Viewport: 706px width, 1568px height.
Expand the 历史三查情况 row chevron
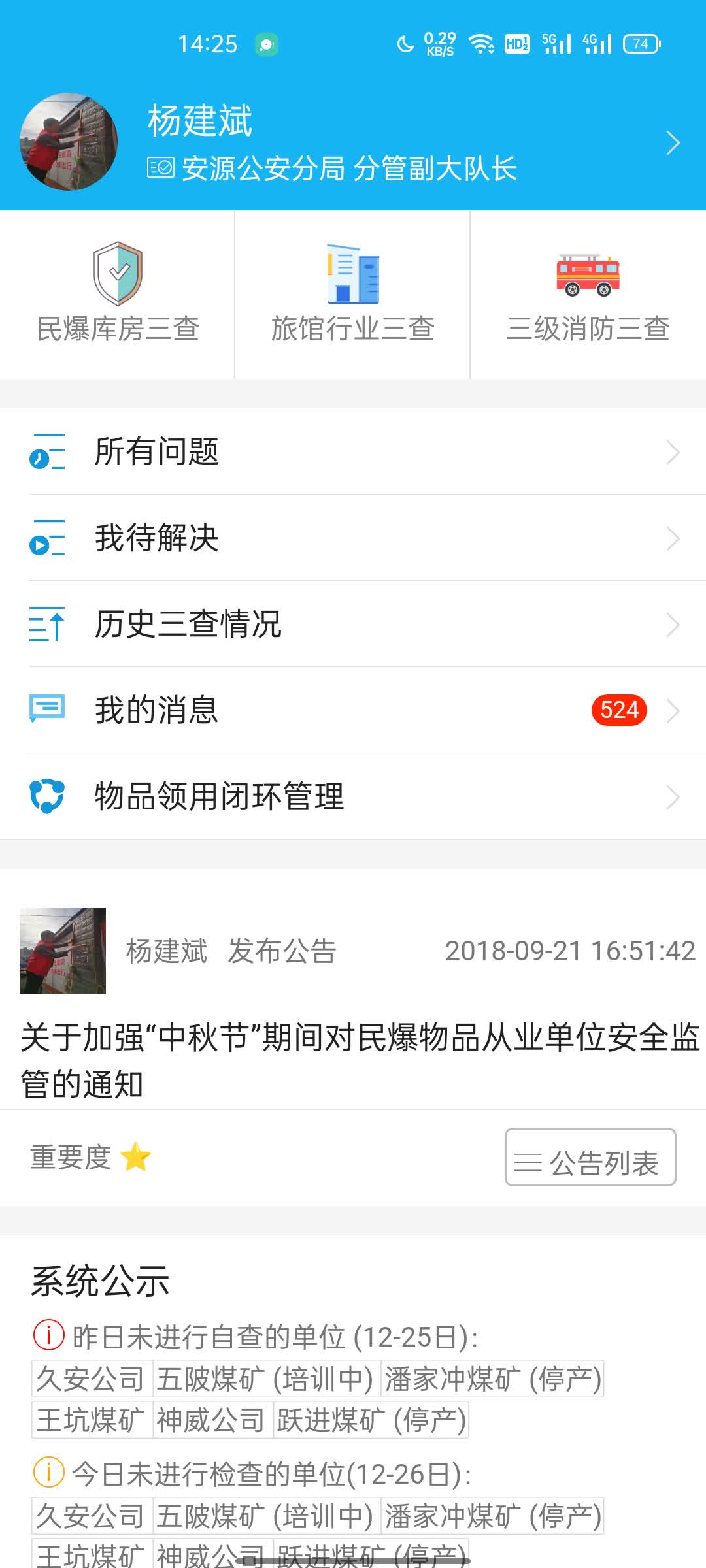[x=673, y=625]
